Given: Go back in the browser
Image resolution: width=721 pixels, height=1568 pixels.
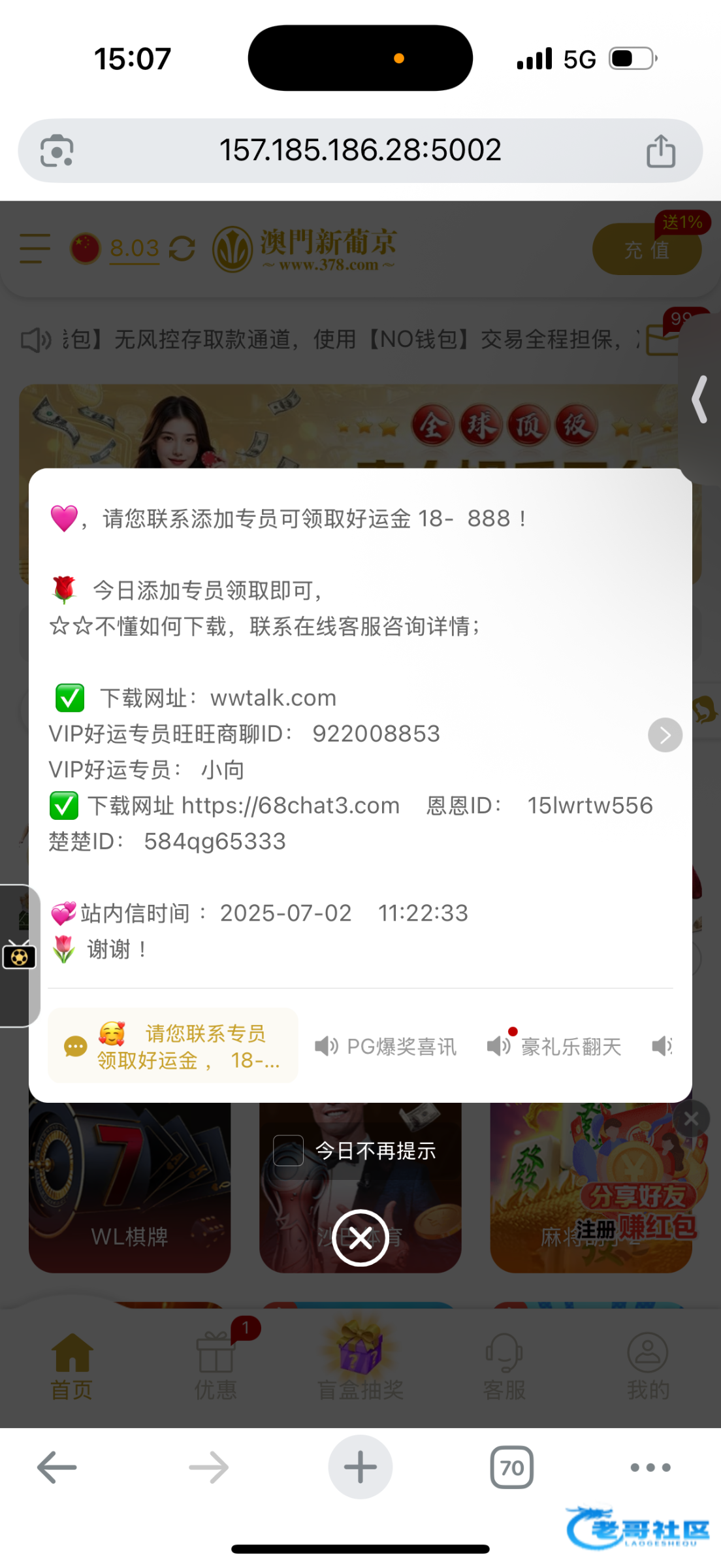Looking at the screenshot, I should [57, 1467].
